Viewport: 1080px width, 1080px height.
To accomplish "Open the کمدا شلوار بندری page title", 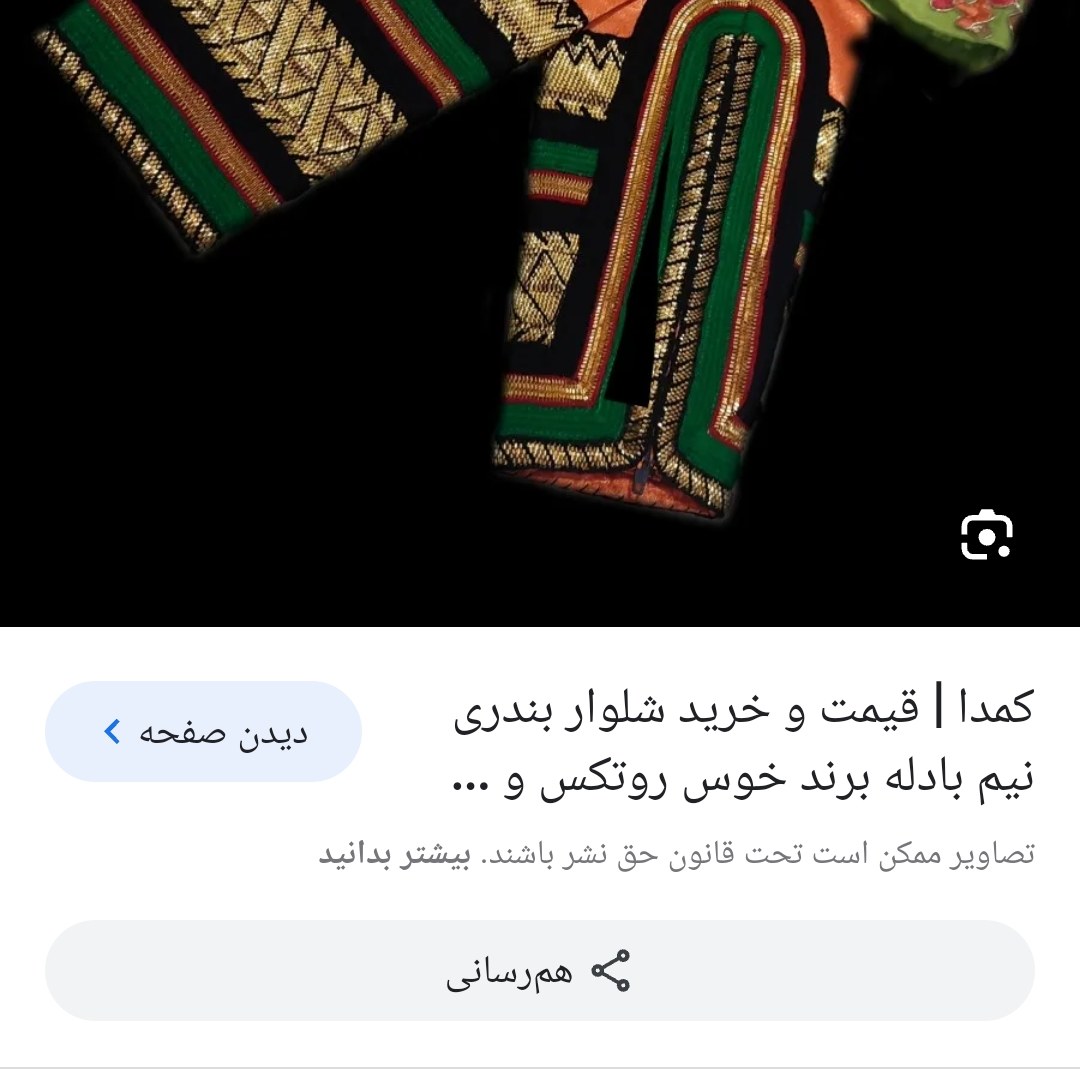I will [742, 745].
